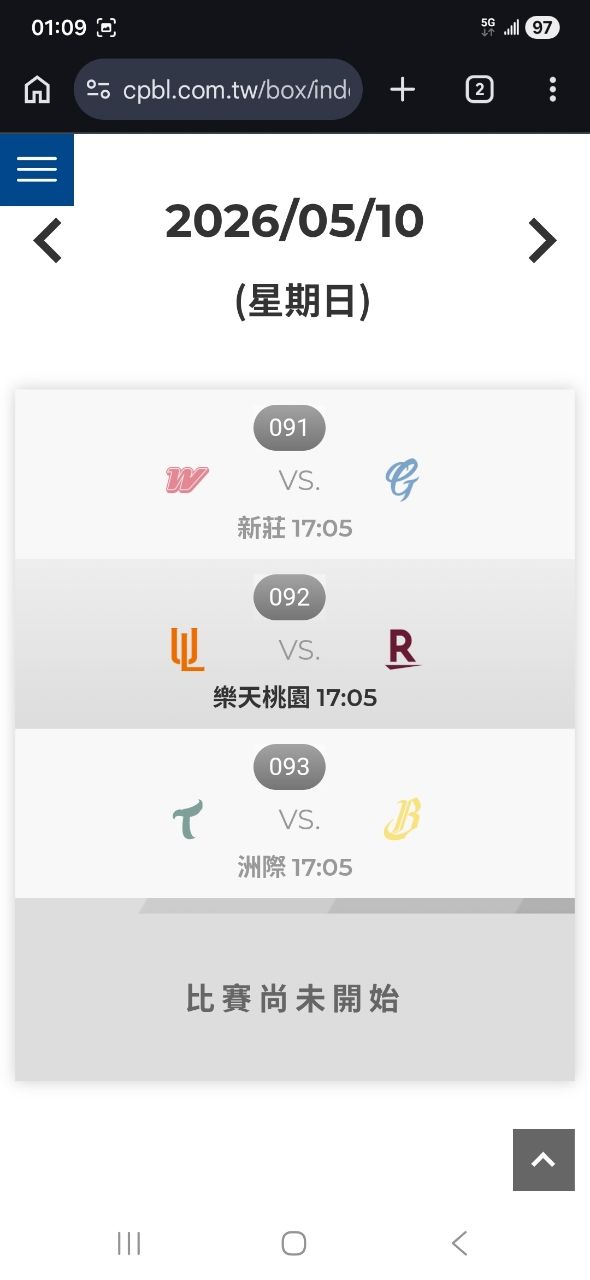Select game 091 at 新莊
The image size is (590, 1280).
295,475
